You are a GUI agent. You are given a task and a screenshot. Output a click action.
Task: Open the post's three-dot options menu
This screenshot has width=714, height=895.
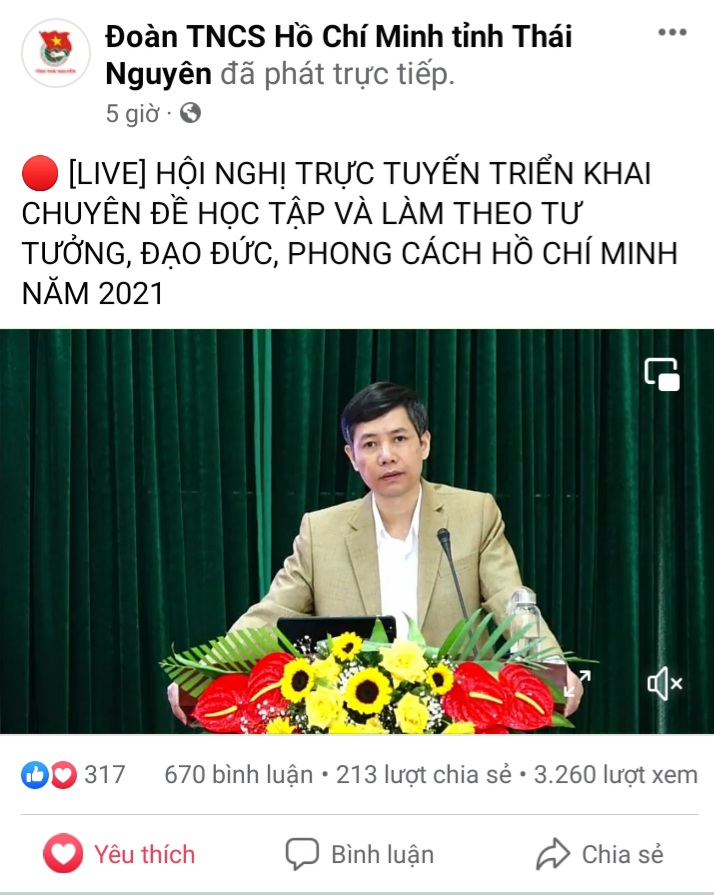(672, 33)
